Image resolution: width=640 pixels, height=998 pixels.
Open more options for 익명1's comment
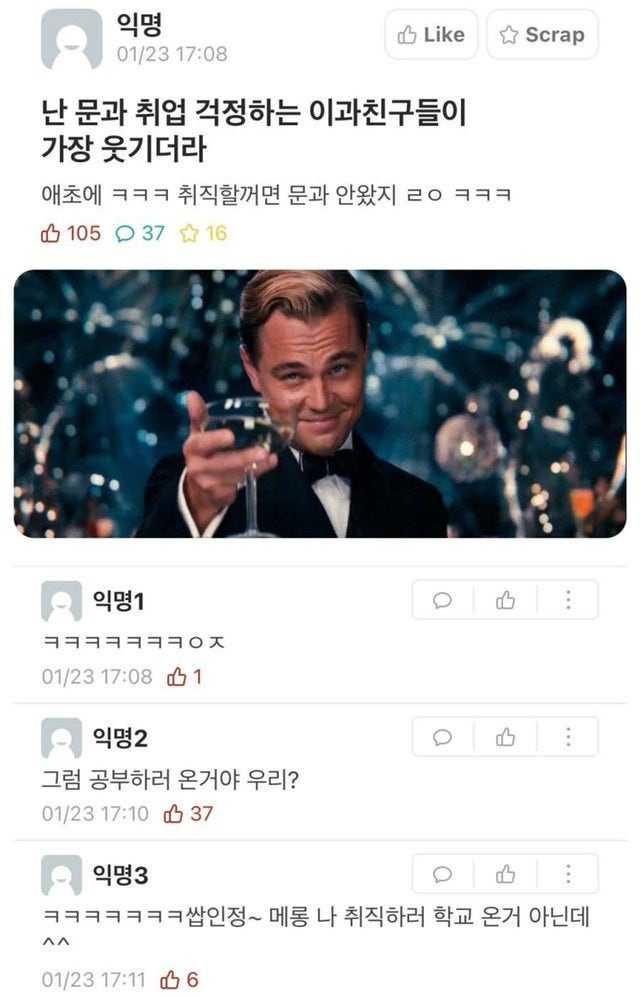pyautogui.click(x=568, y=600)
